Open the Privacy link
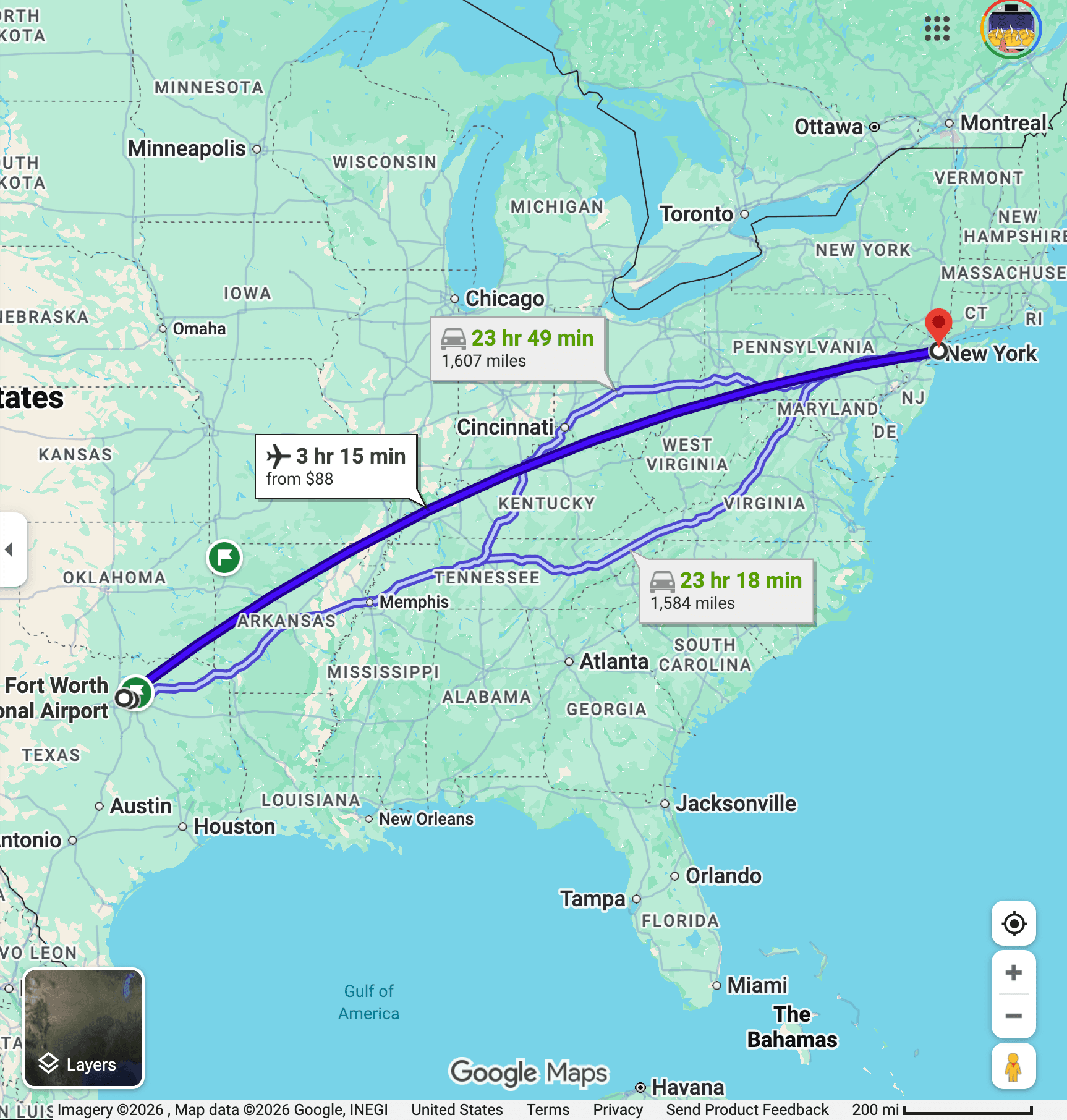This screenshot has height=1120, width=1067. [618, 1109]
